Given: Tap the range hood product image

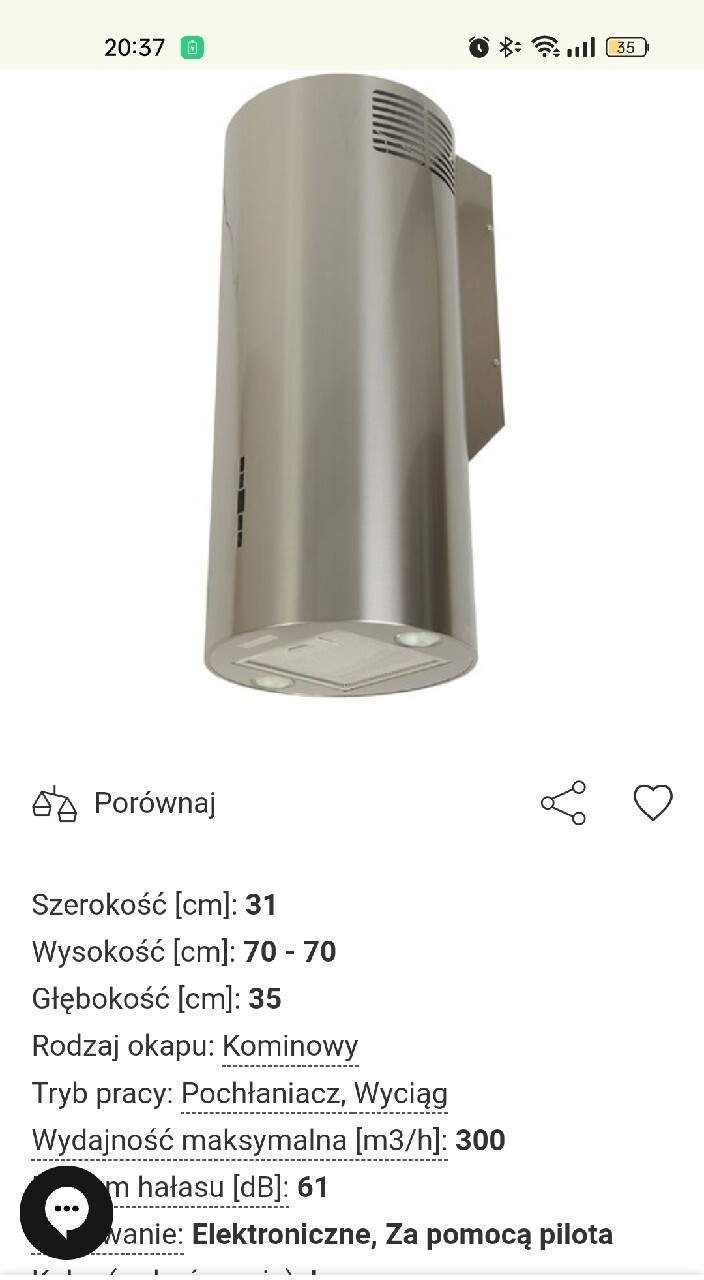Looking at the screenshot, I should tap(350, 390).
